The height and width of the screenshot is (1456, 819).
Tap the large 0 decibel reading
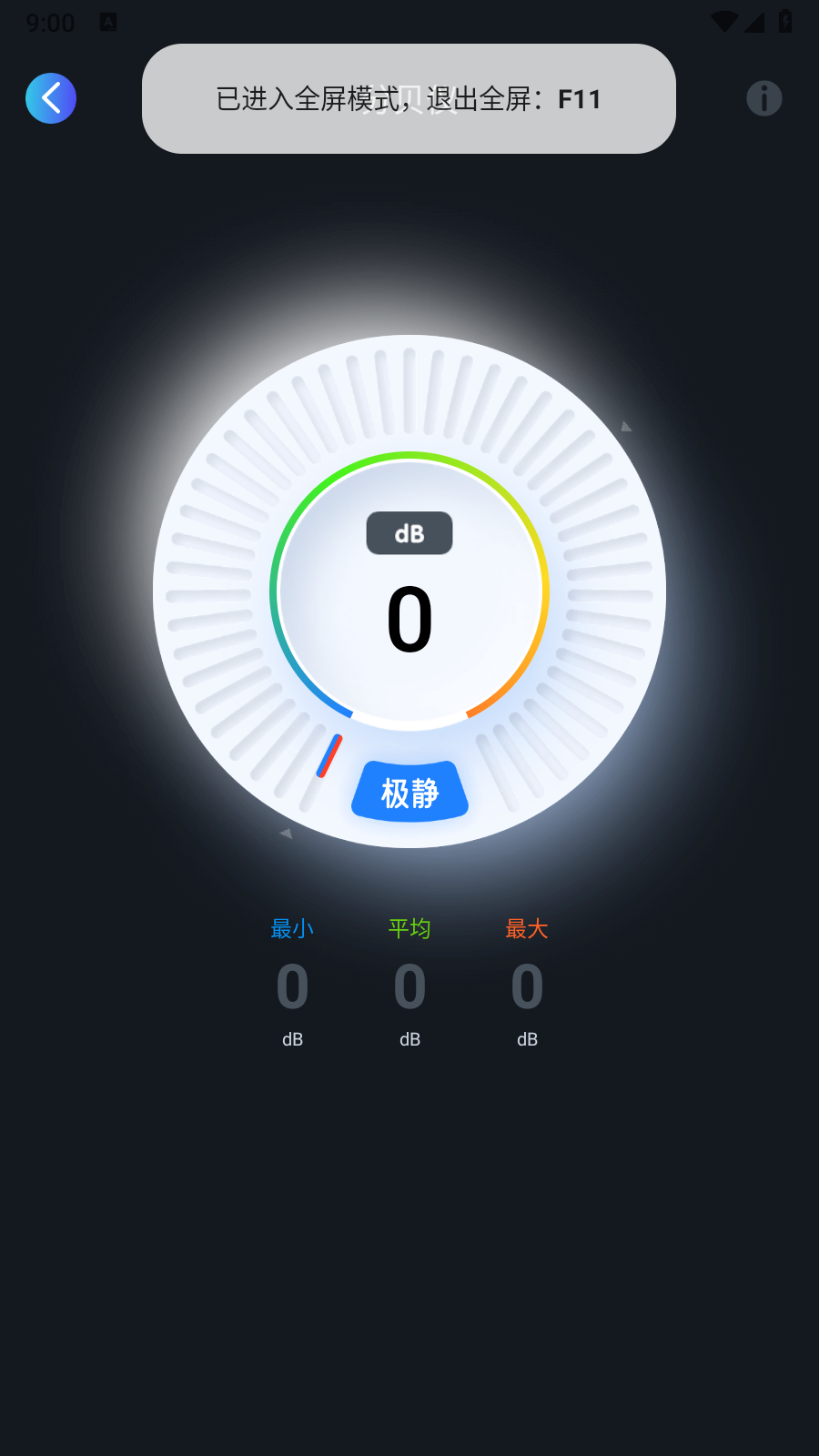[409, 619]
